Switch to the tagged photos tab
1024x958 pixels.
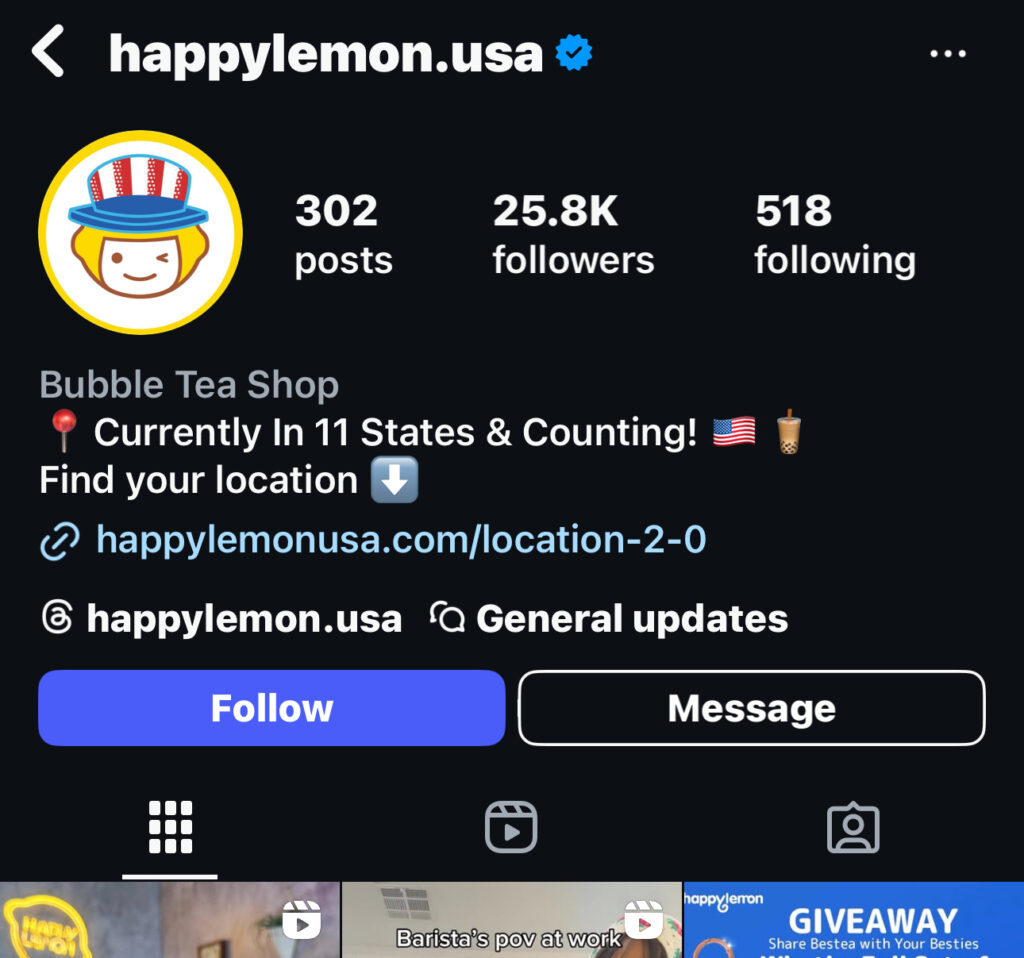[853, 827]
